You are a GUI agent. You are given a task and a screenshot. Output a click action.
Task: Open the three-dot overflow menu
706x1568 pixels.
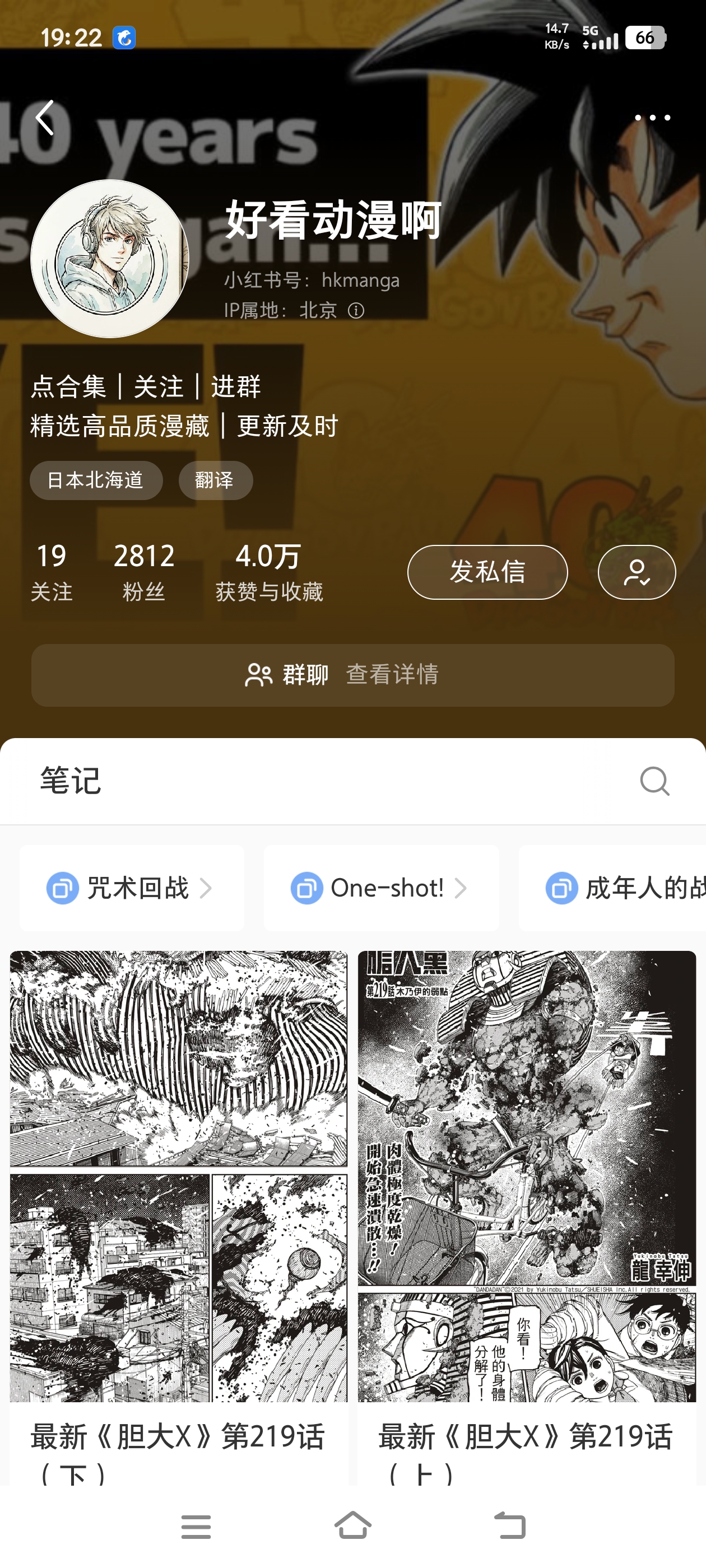[652, 118]
